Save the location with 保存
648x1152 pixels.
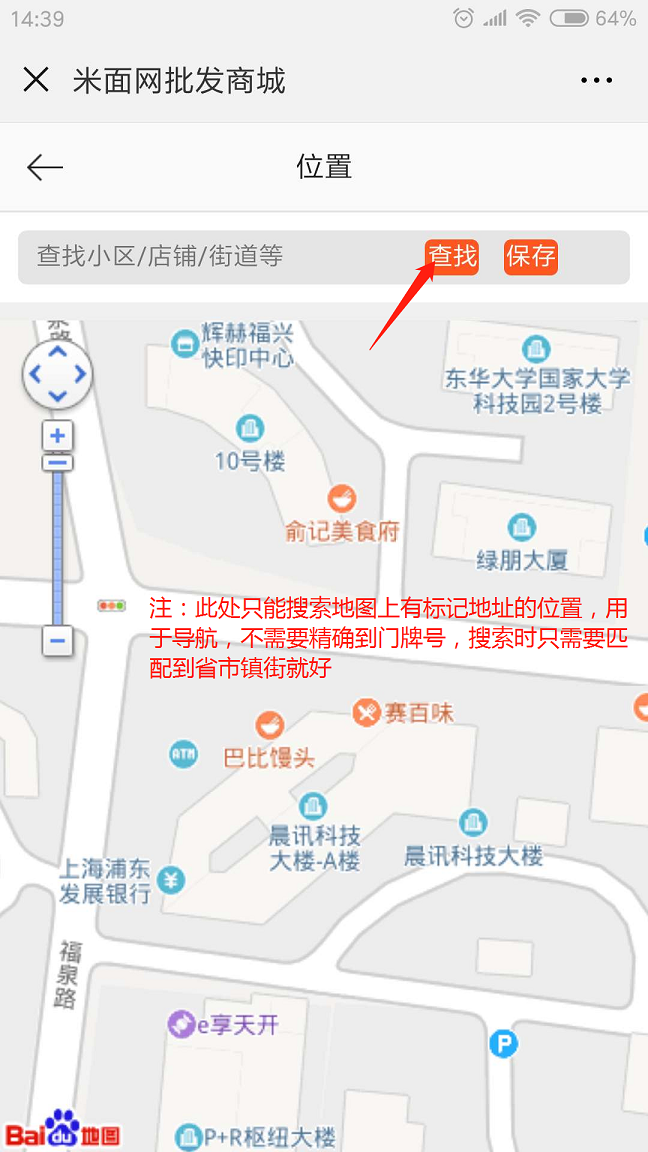tap(530, 257)
